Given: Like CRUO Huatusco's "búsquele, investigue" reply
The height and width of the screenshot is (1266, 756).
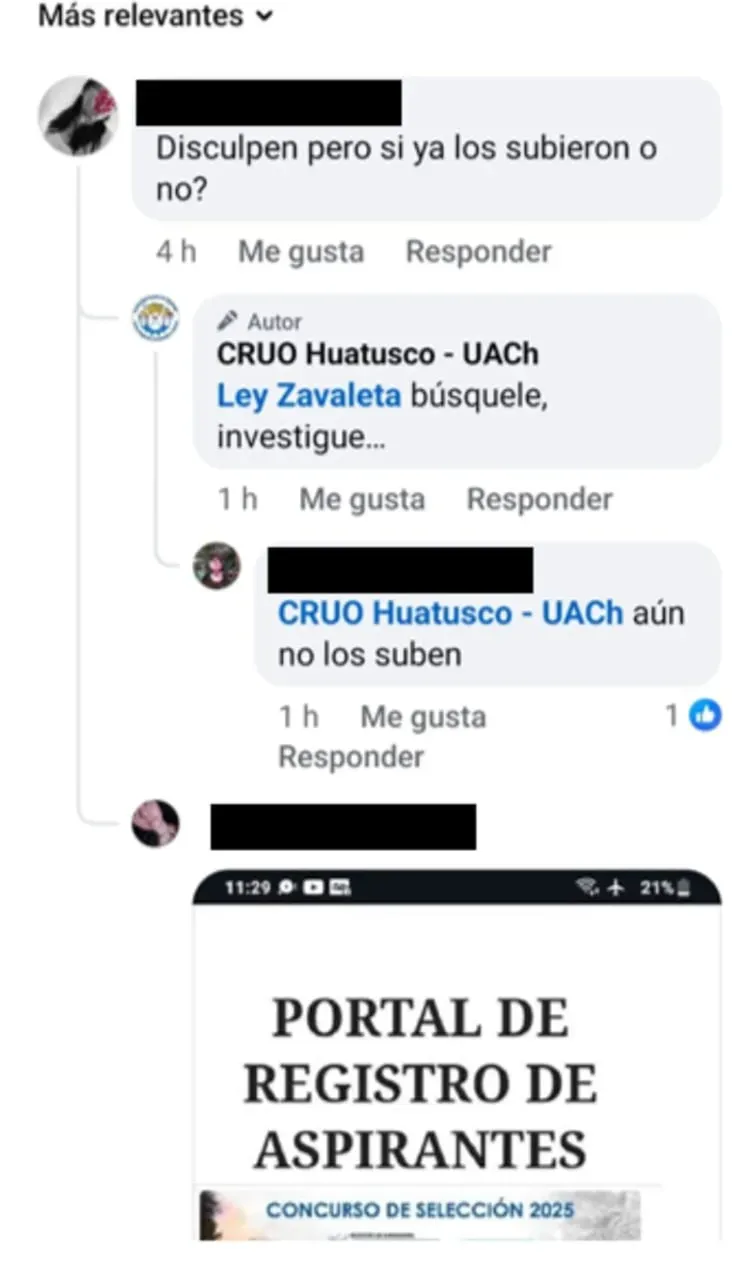Looking at the screenshot, I should pos(361,499).
